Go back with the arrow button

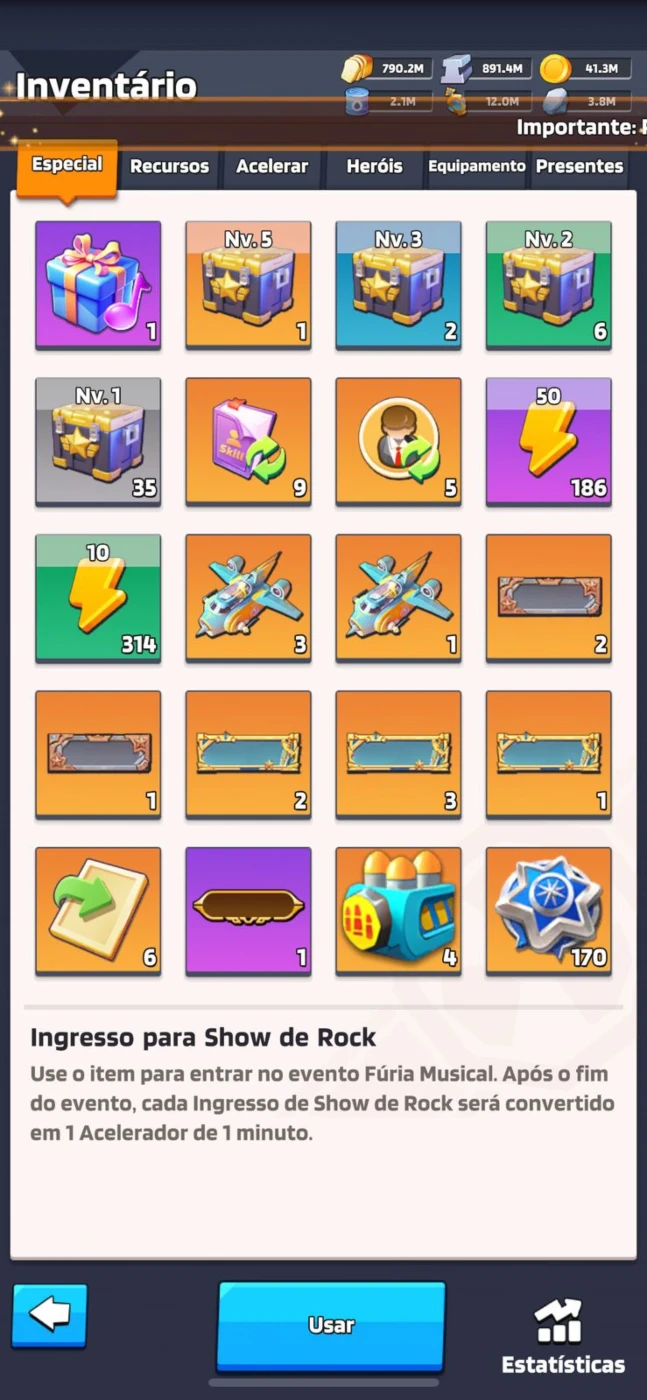click(x=50, y=1315)
